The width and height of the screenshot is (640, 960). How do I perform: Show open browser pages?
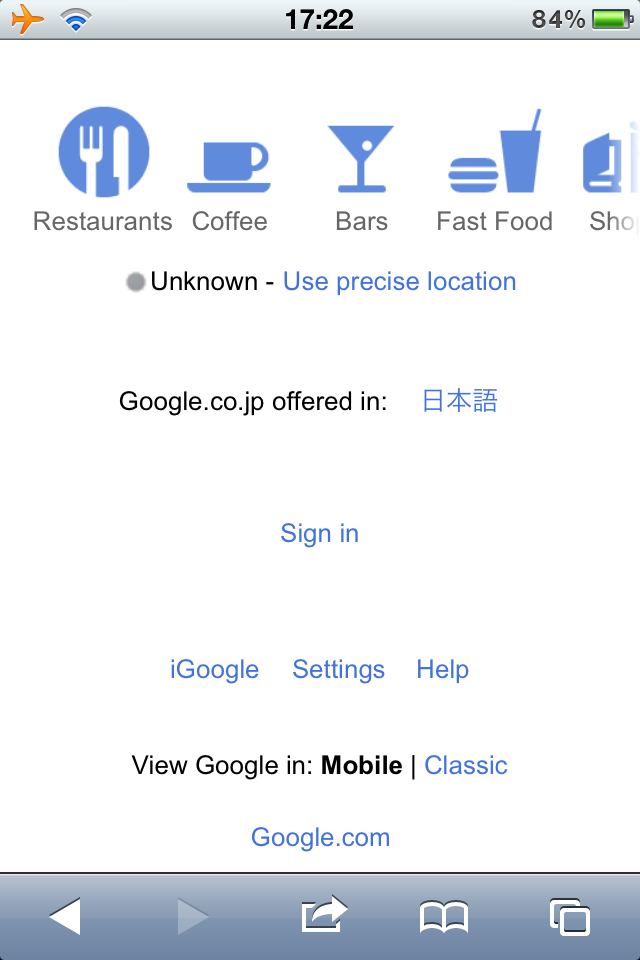[569, 916]
